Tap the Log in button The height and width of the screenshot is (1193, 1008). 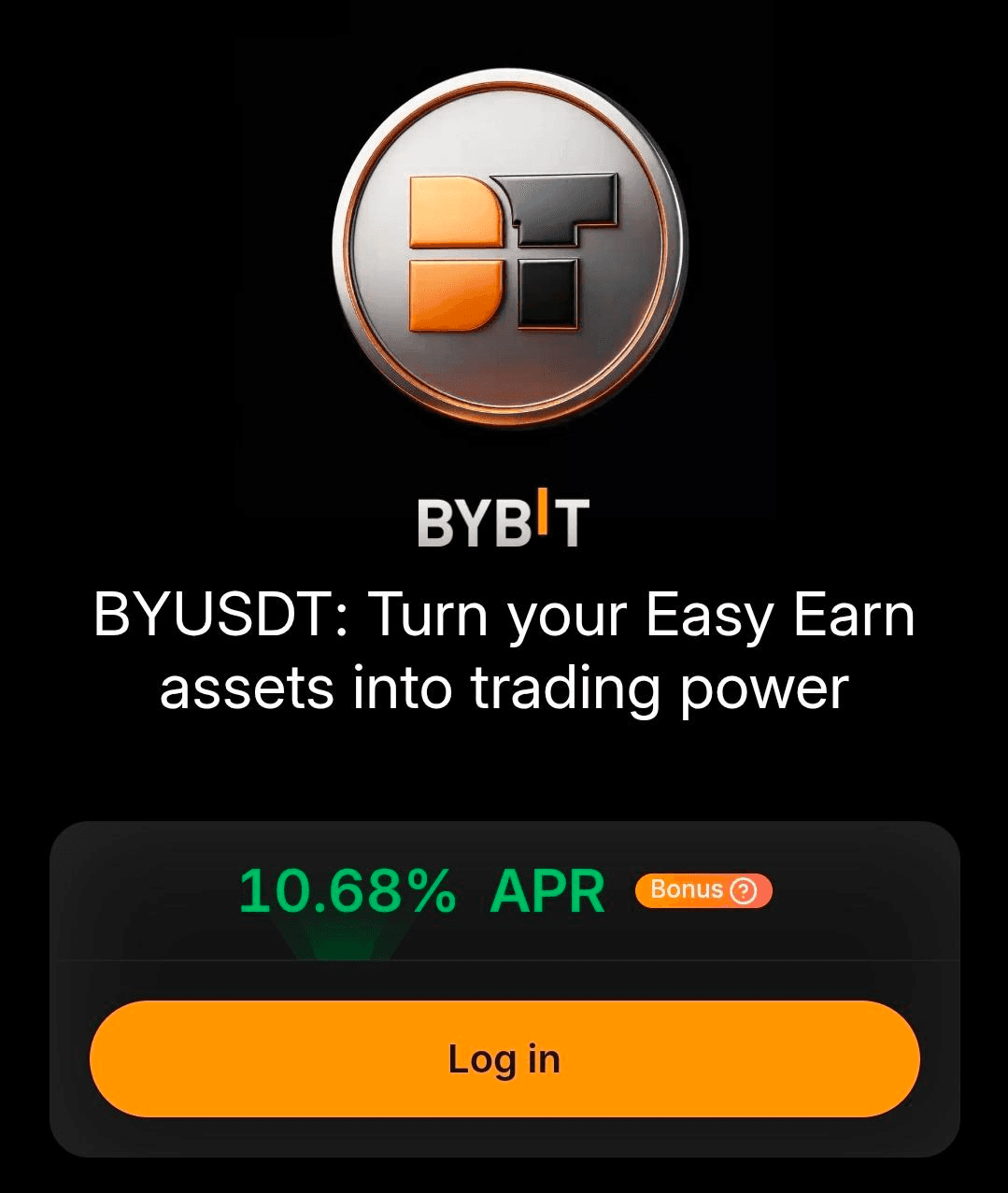click(504, 1059)
